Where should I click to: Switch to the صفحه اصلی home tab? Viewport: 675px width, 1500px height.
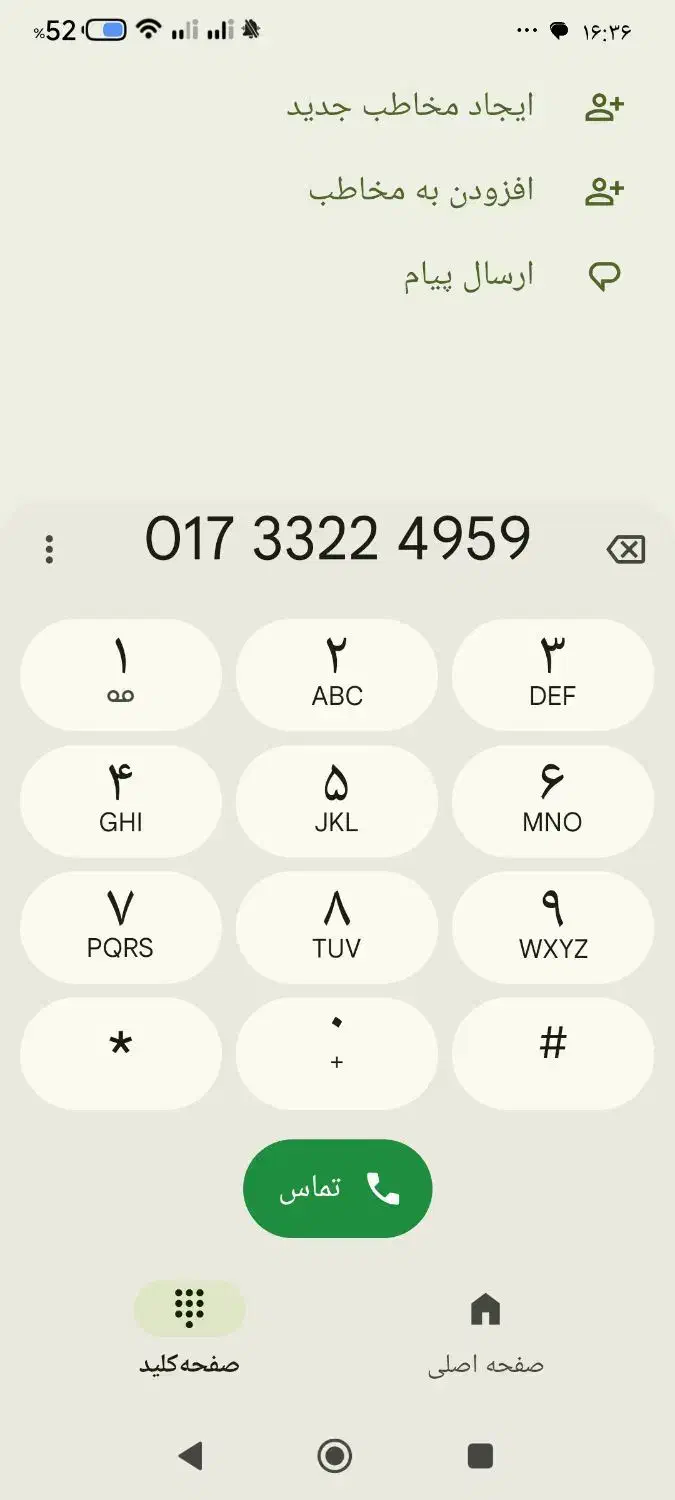(485, 1331)
